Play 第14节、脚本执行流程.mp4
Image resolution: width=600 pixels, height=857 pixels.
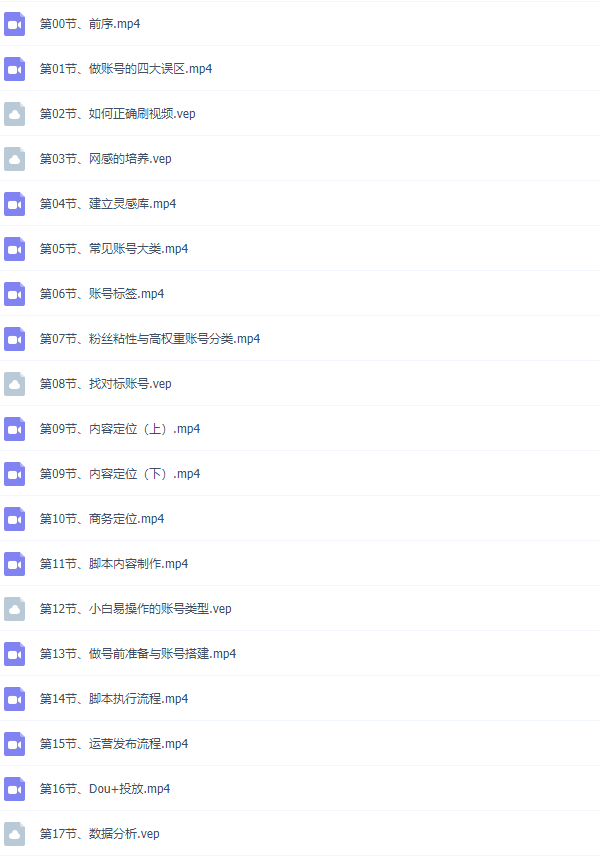pos(114,699)
